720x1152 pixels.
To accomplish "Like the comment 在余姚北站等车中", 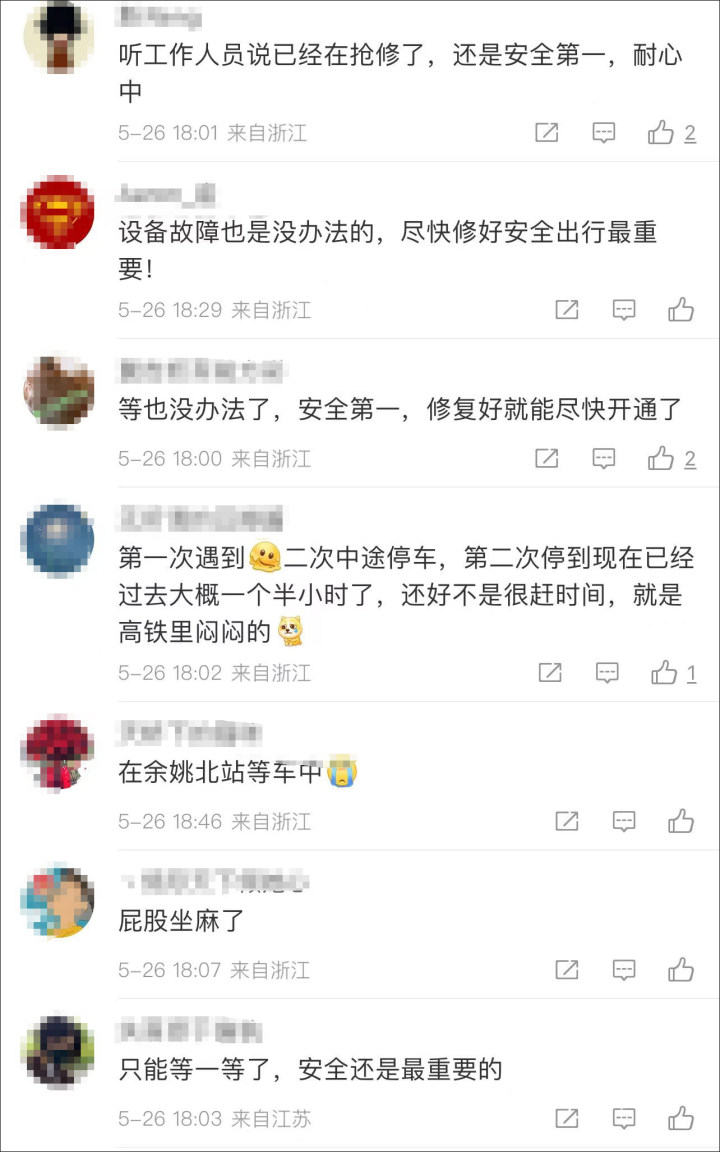I will click(681, 821).
